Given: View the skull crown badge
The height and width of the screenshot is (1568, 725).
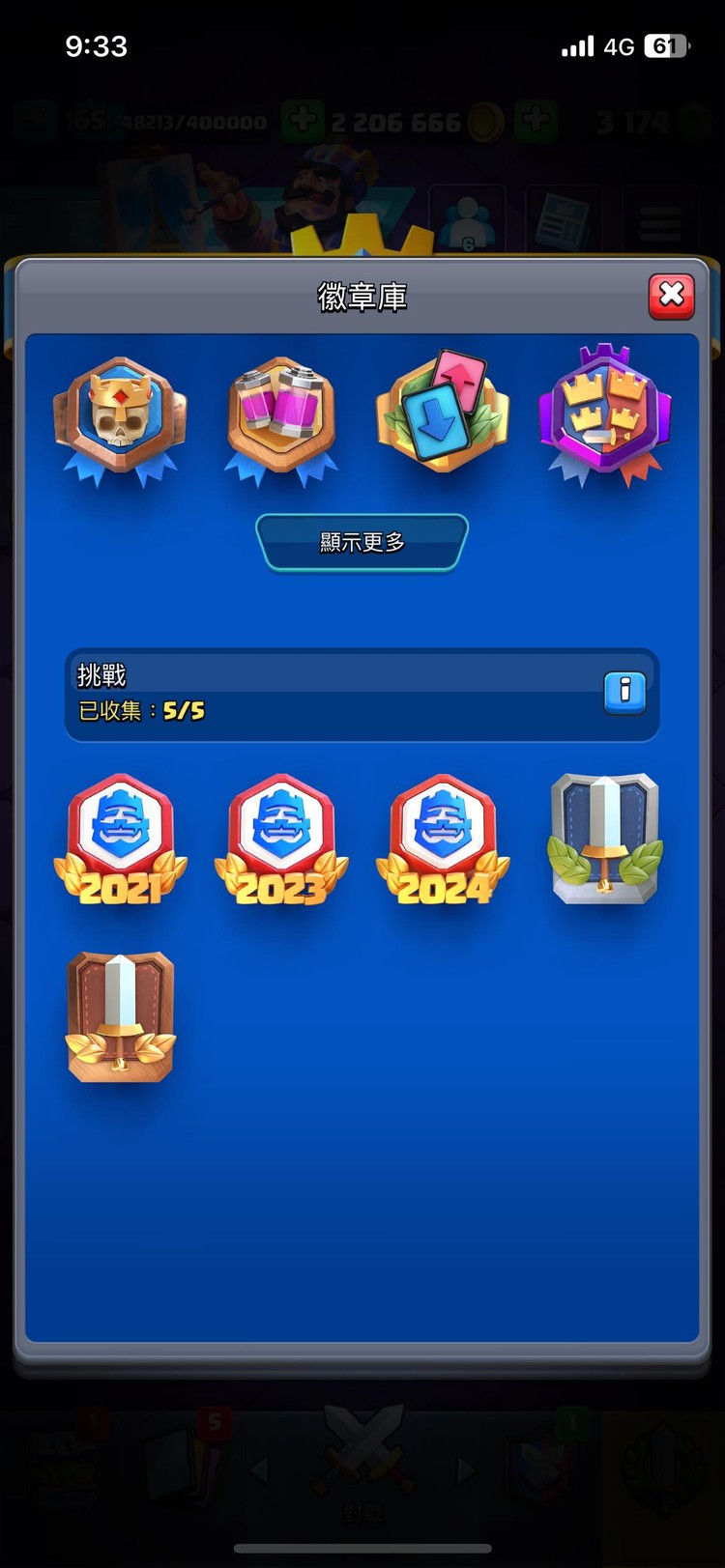Looking at the screenshot, I should (x=120, y=417).
